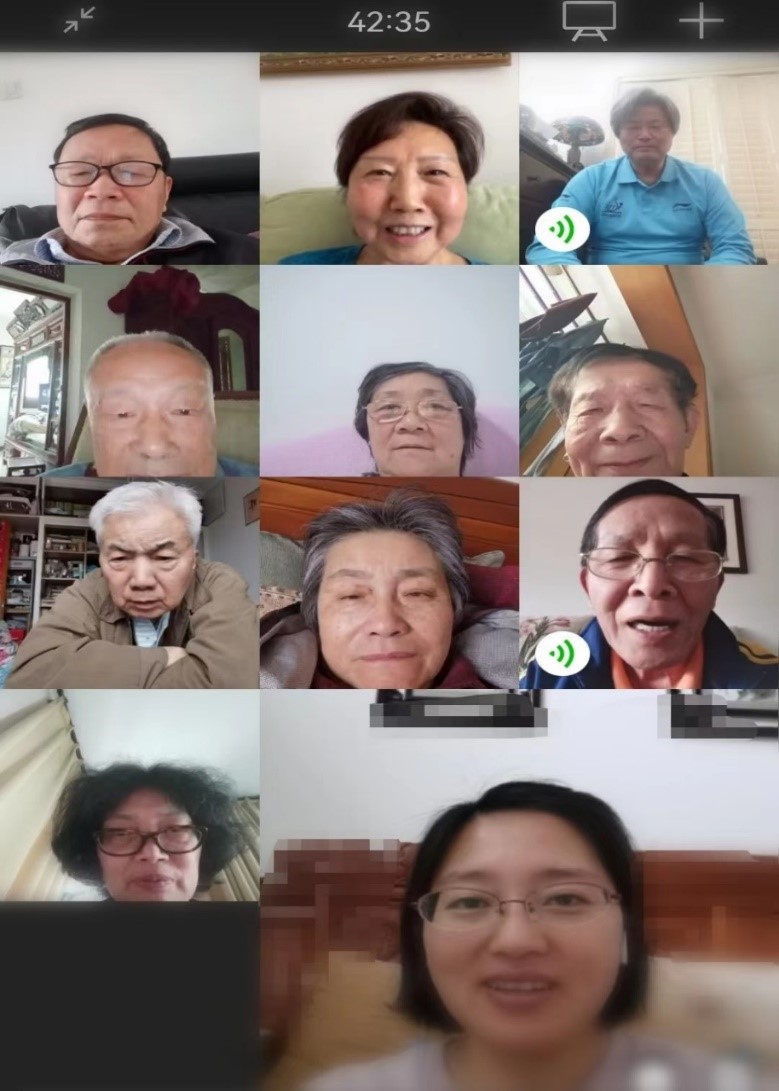Select the tile of man with crossed arms

point(129,583)
